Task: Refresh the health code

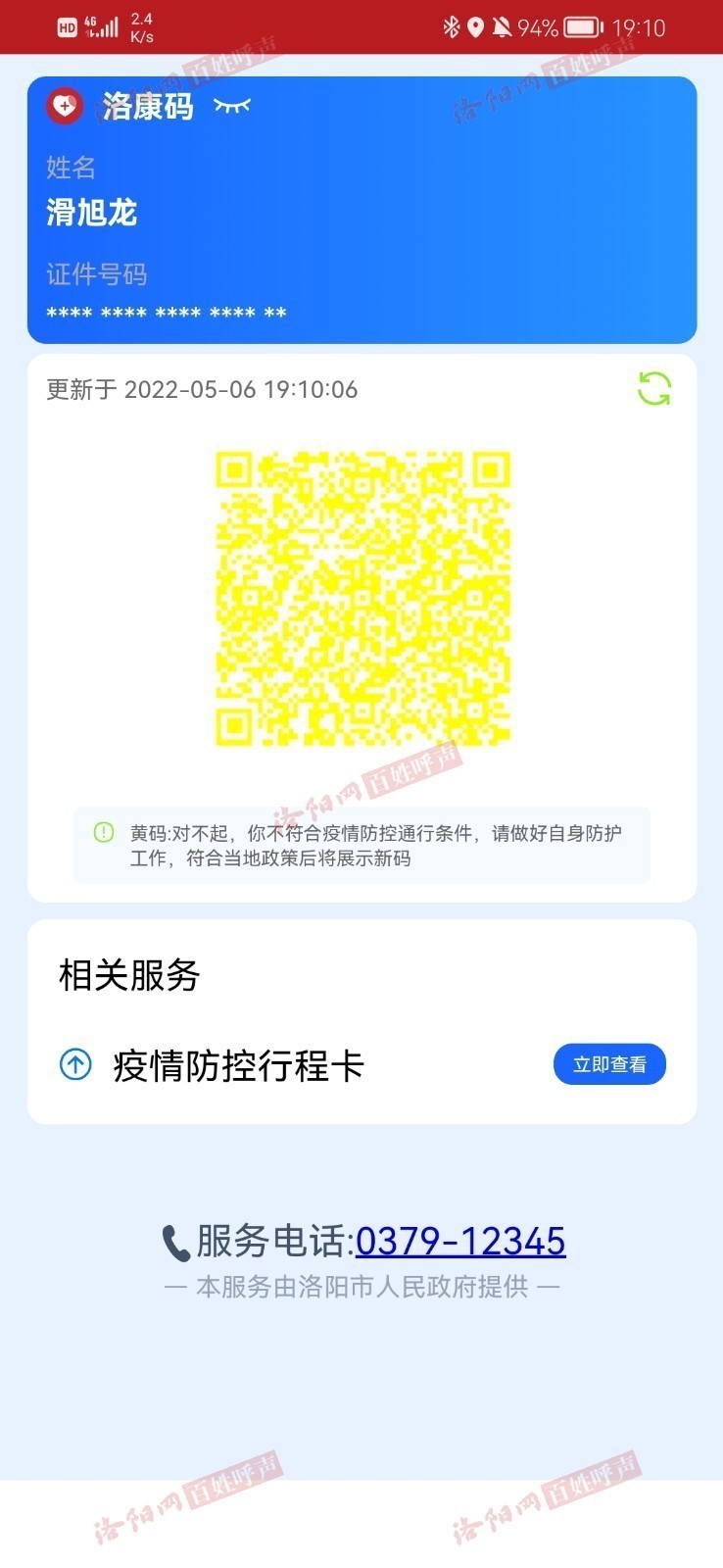Action: tap(653, 389)
